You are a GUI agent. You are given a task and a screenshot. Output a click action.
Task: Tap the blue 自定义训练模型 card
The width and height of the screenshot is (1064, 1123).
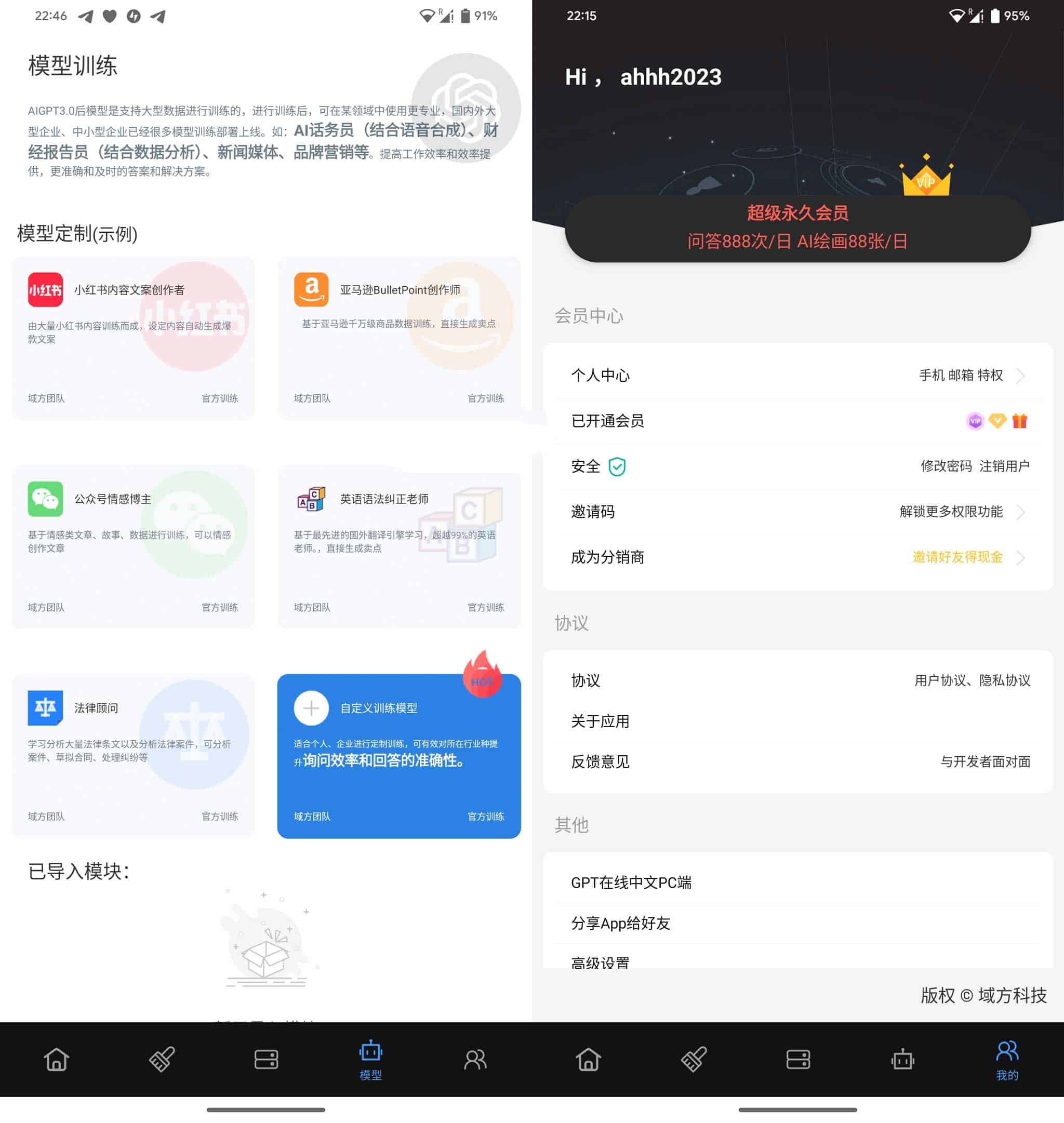(x=398, y=755)
